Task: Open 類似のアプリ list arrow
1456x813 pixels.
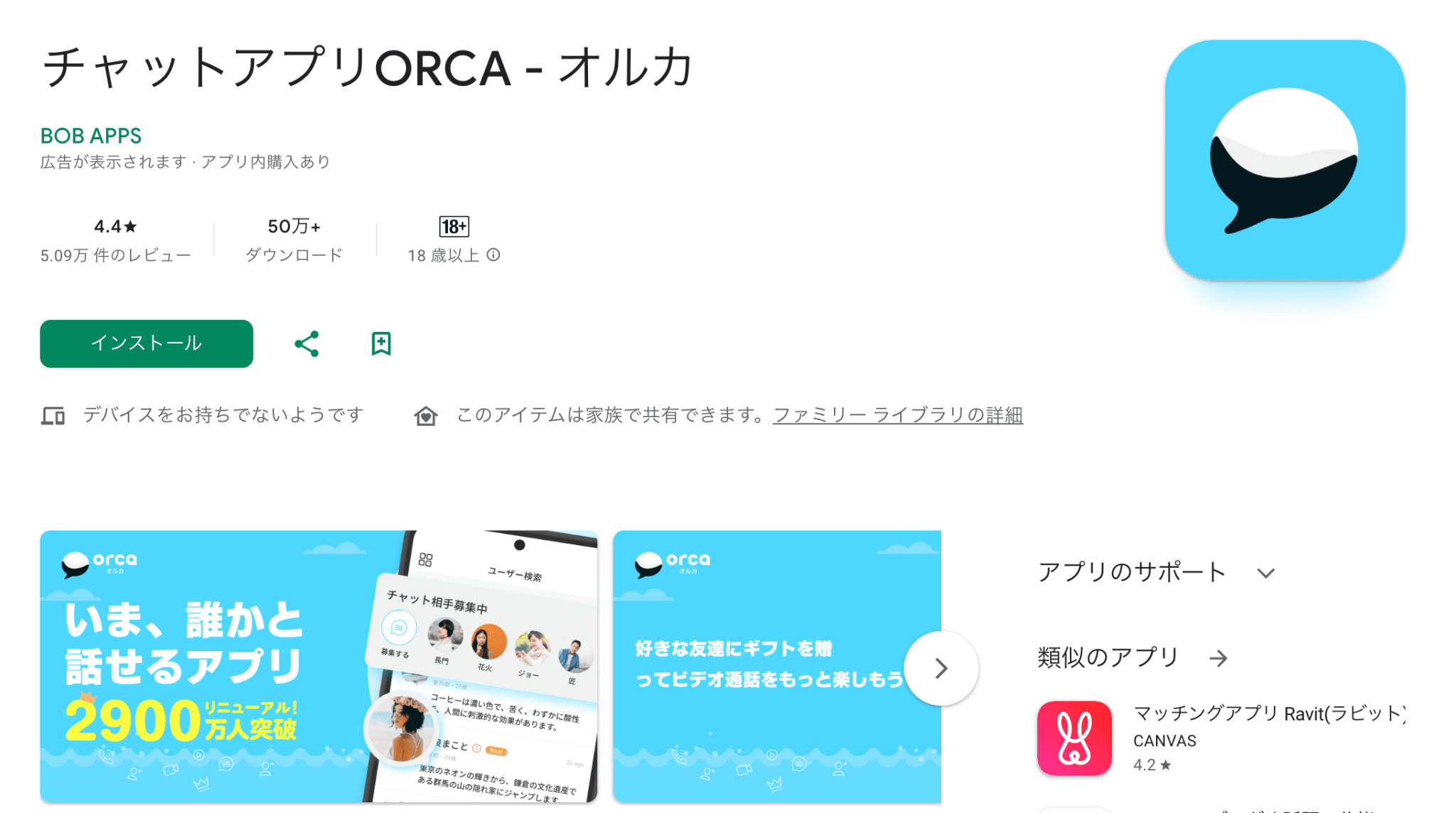Action: pos(1219,658)
